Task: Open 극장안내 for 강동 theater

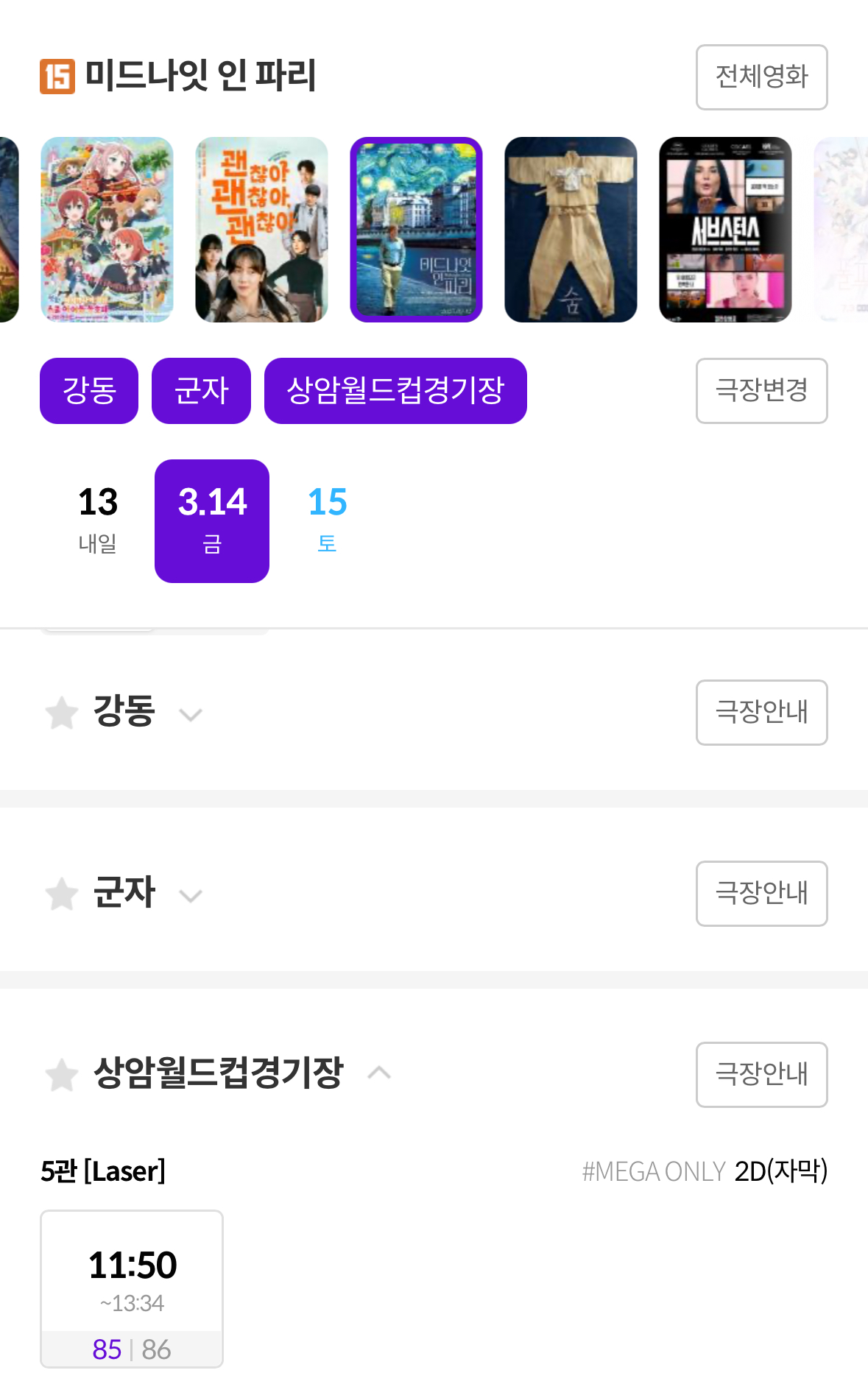Action: point(761,713)
